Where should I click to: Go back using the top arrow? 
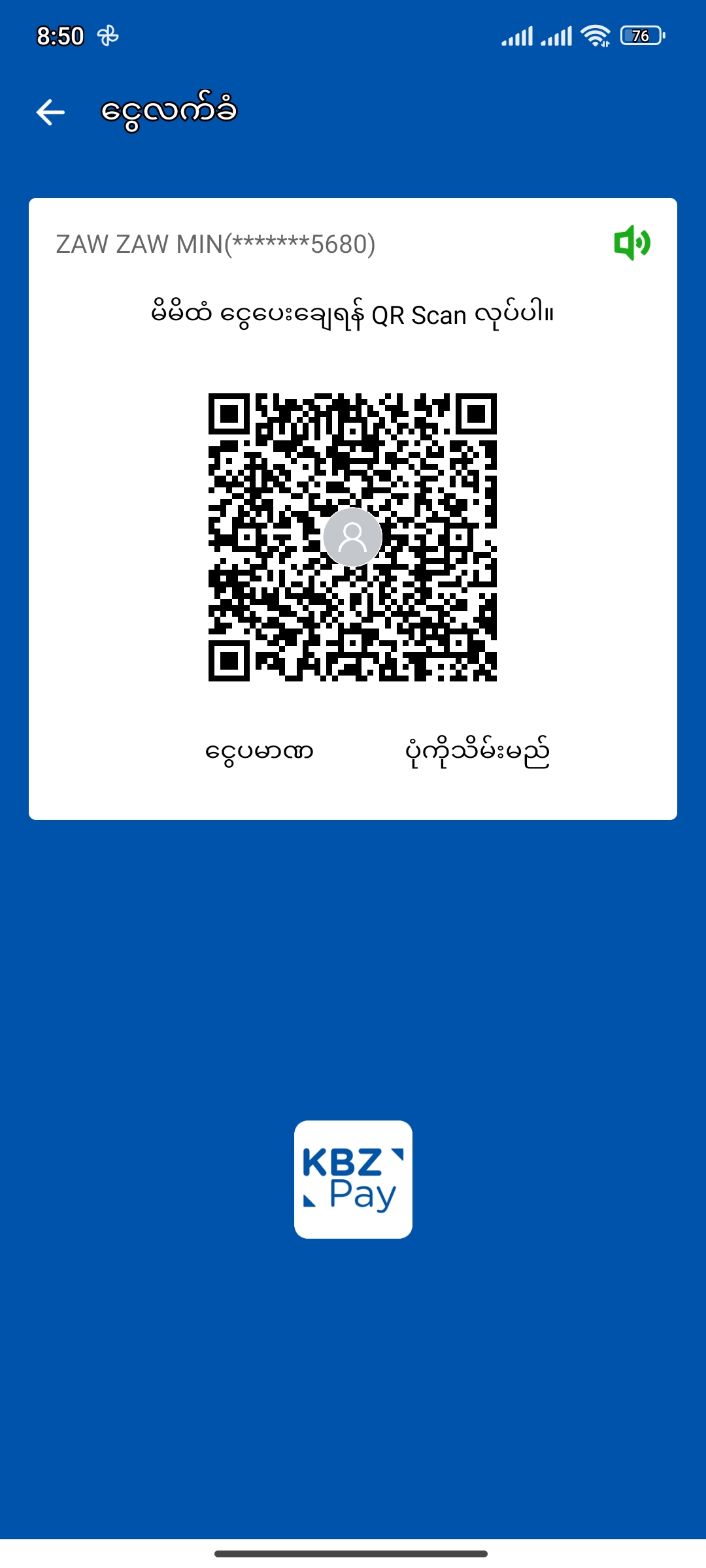50,112
